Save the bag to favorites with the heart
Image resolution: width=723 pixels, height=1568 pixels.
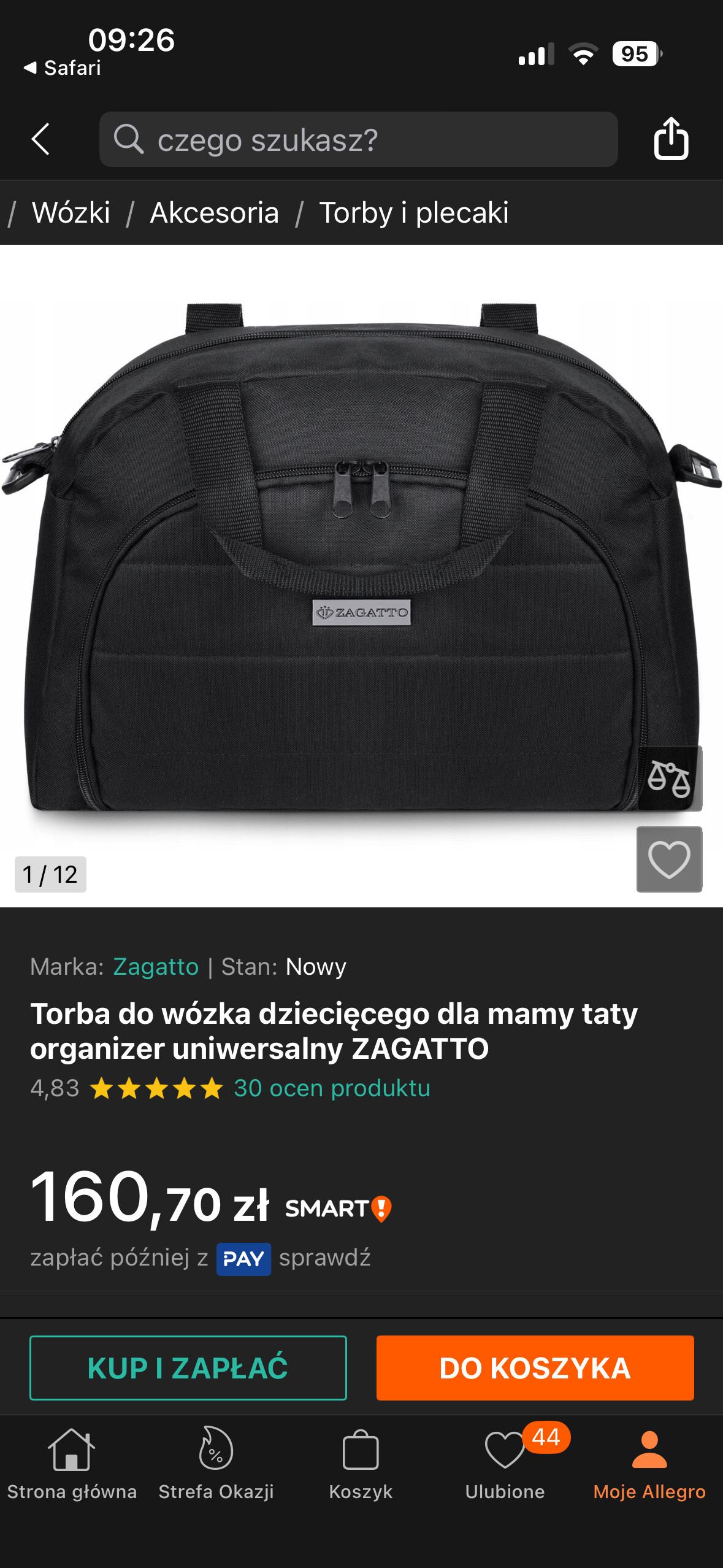coord(669,859)
